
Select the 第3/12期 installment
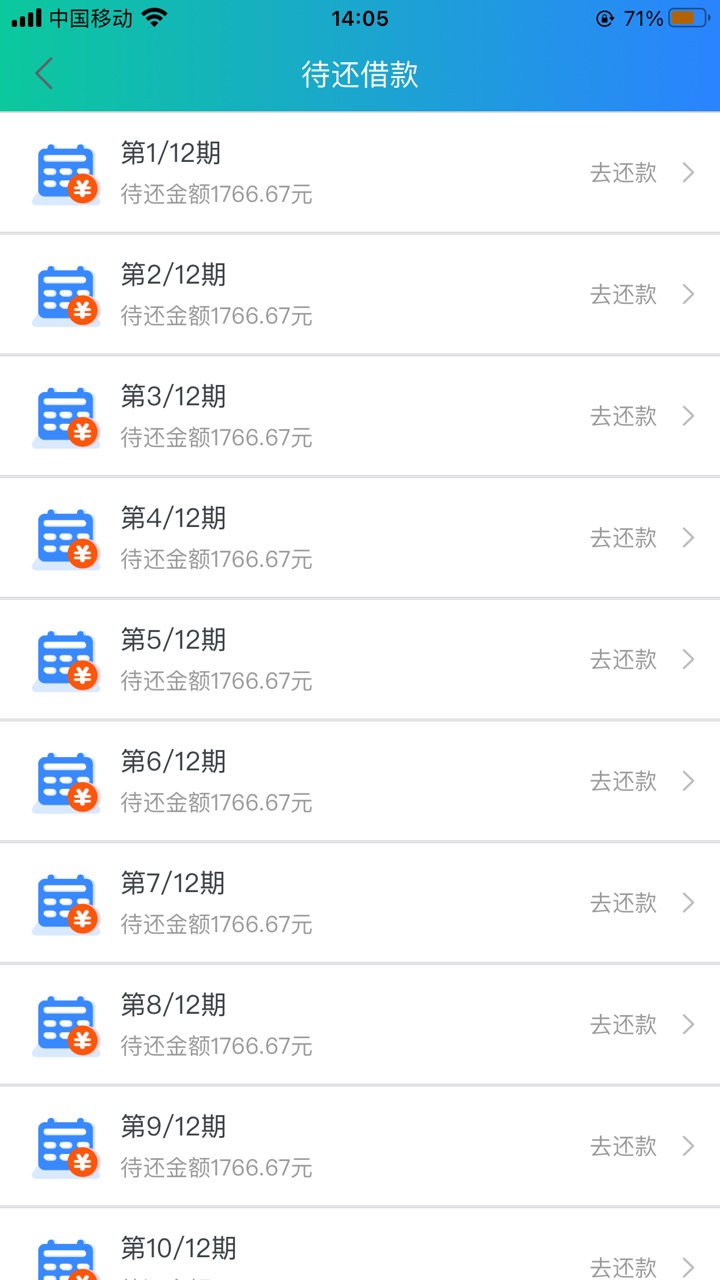click(360, 416)
